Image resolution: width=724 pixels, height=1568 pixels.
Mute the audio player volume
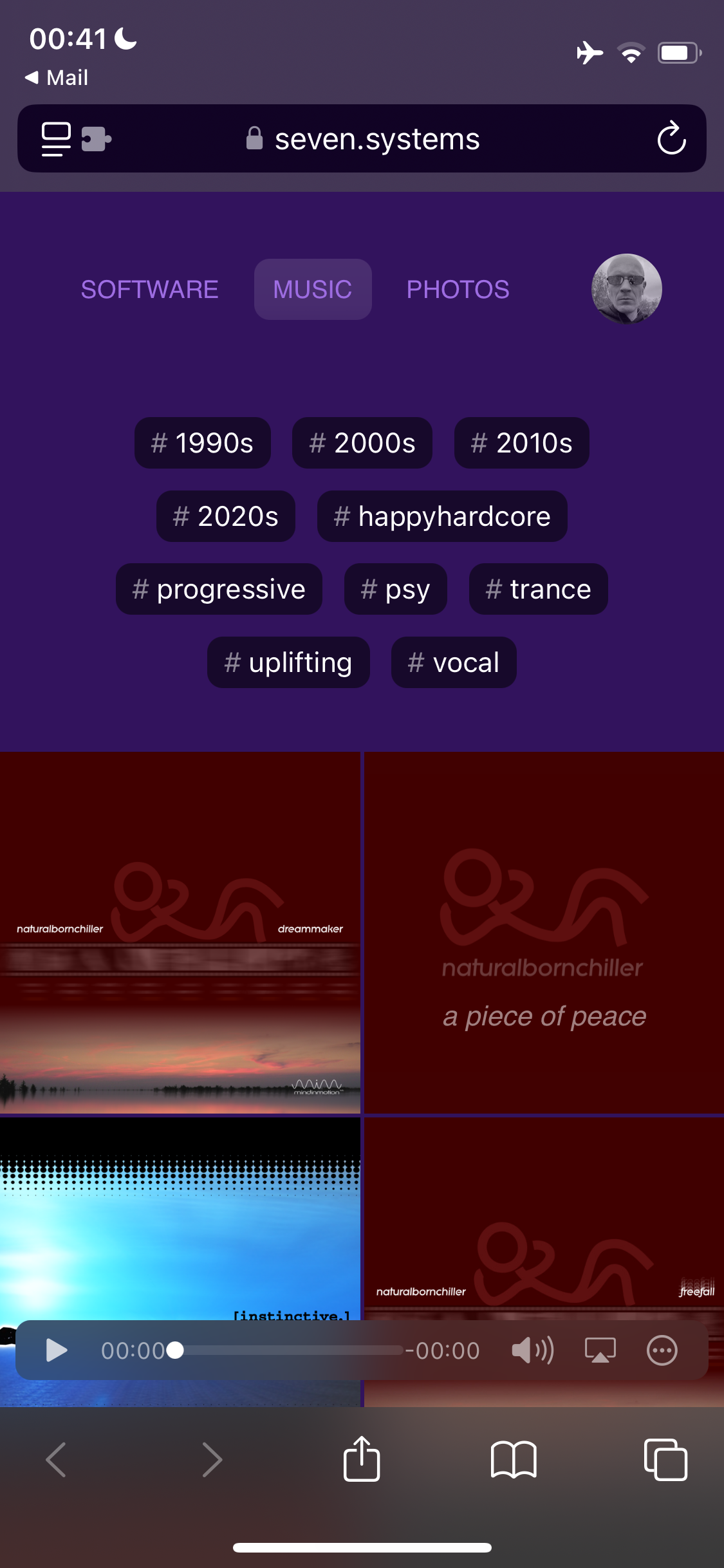532,1350
